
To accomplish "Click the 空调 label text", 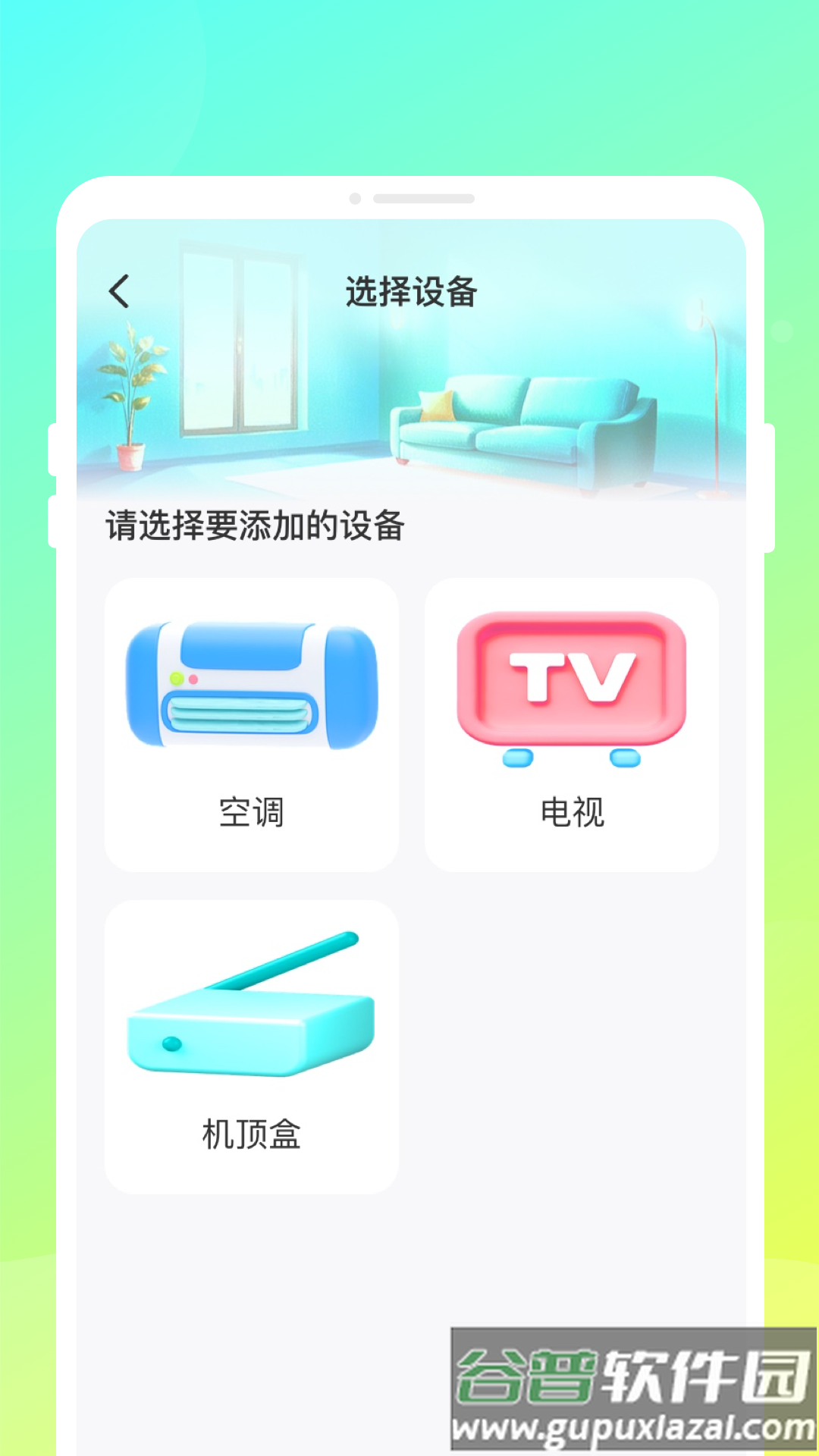I will tap(252, 813).
